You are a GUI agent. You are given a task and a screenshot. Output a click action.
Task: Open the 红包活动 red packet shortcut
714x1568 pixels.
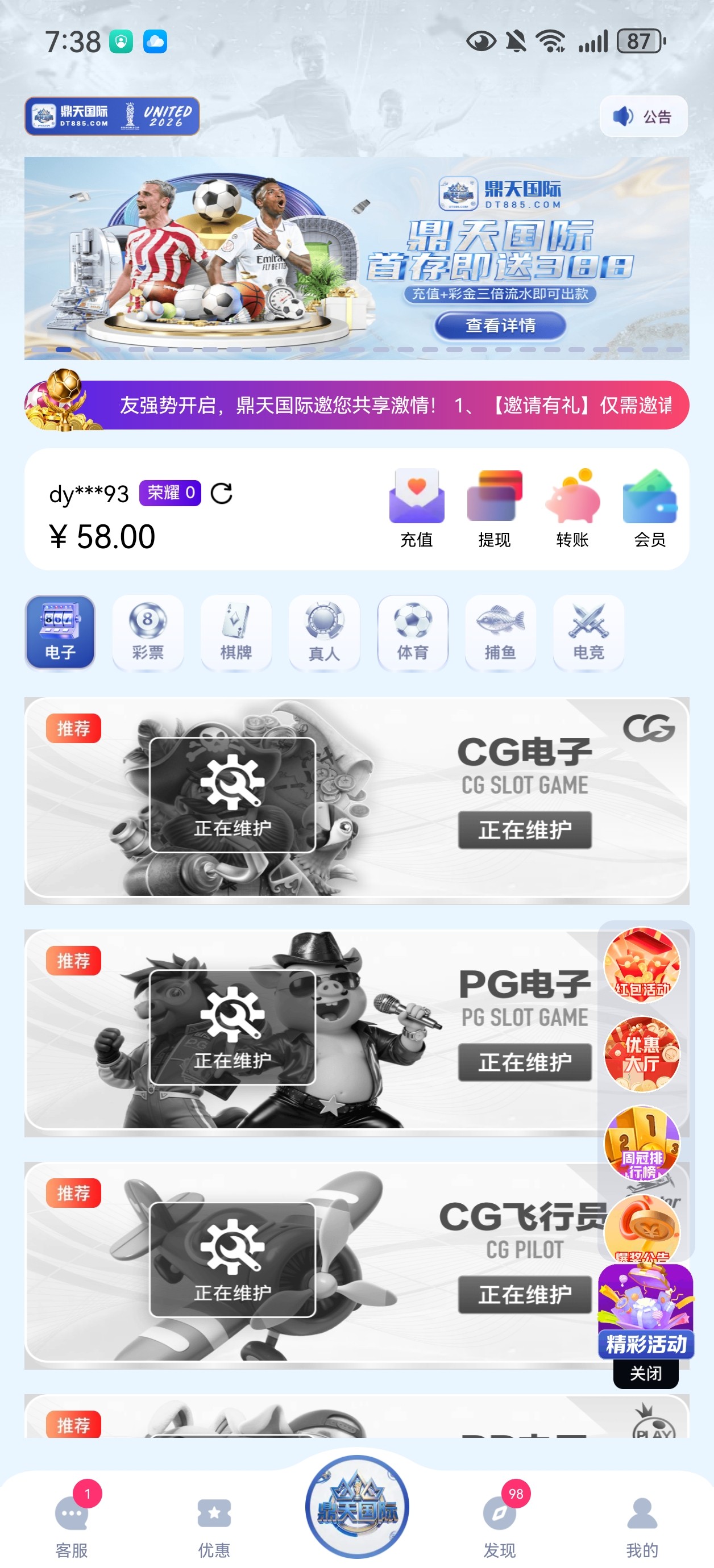(x=641, y=964)
